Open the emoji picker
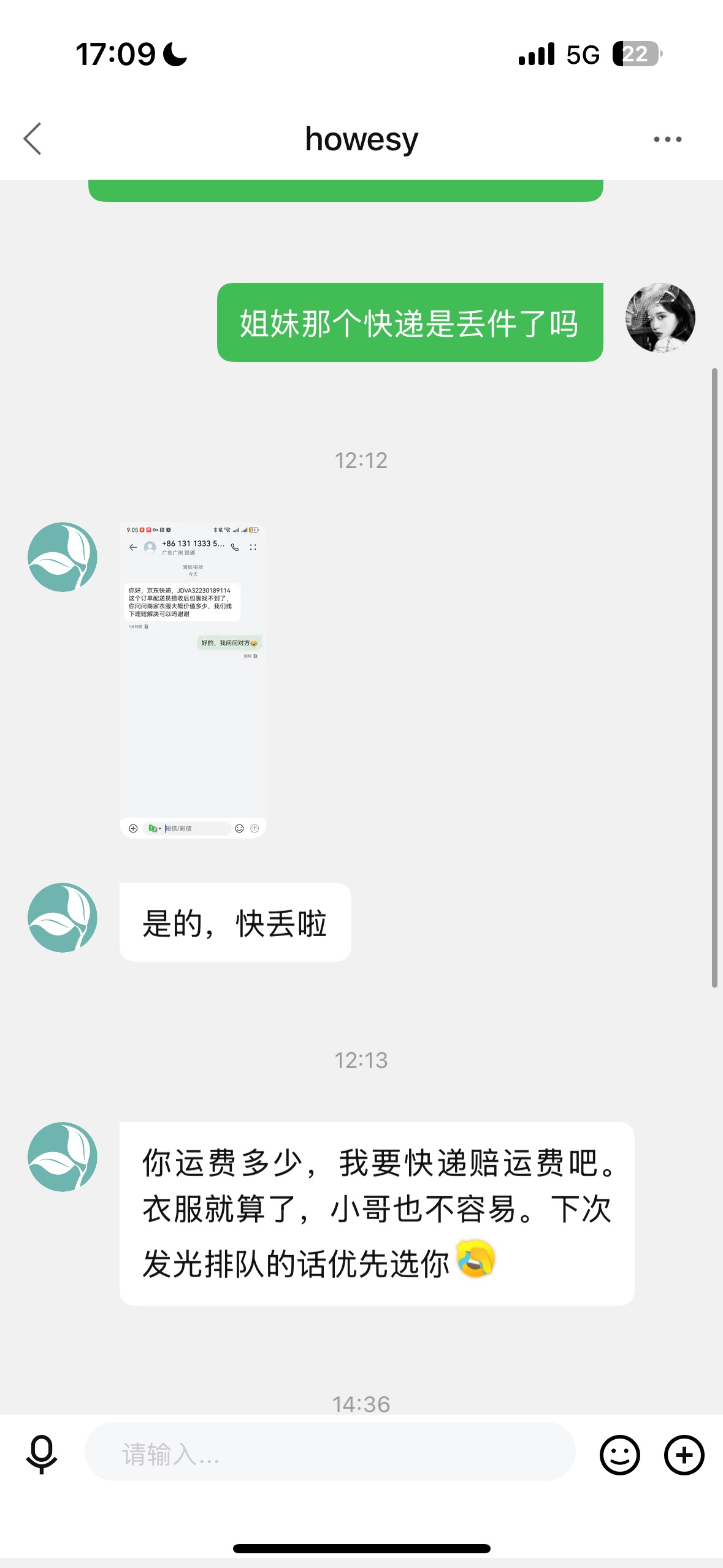The width and height of the screenshot is (723, 1568). [x=619, y=1455]
